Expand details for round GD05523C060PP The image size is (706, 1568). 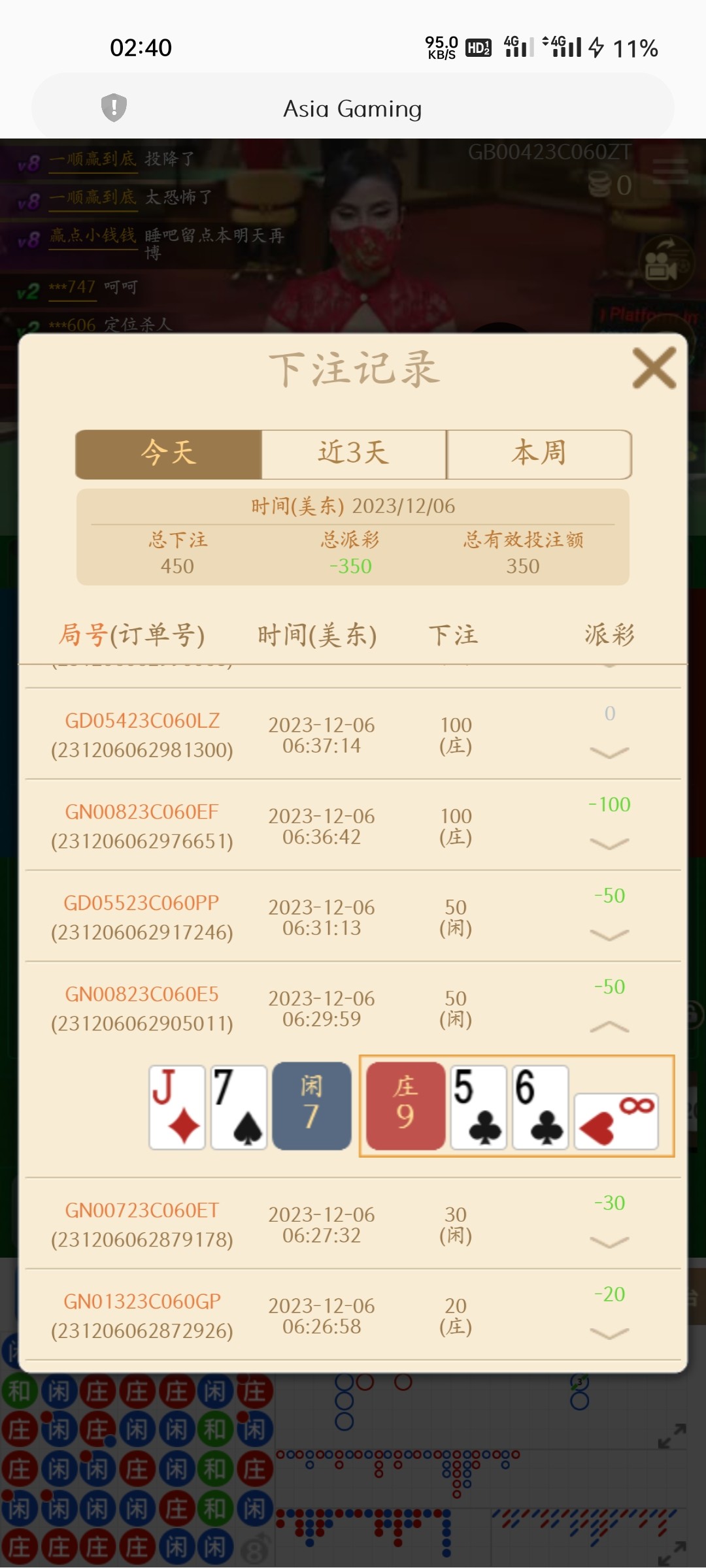(x=609, y=935)
